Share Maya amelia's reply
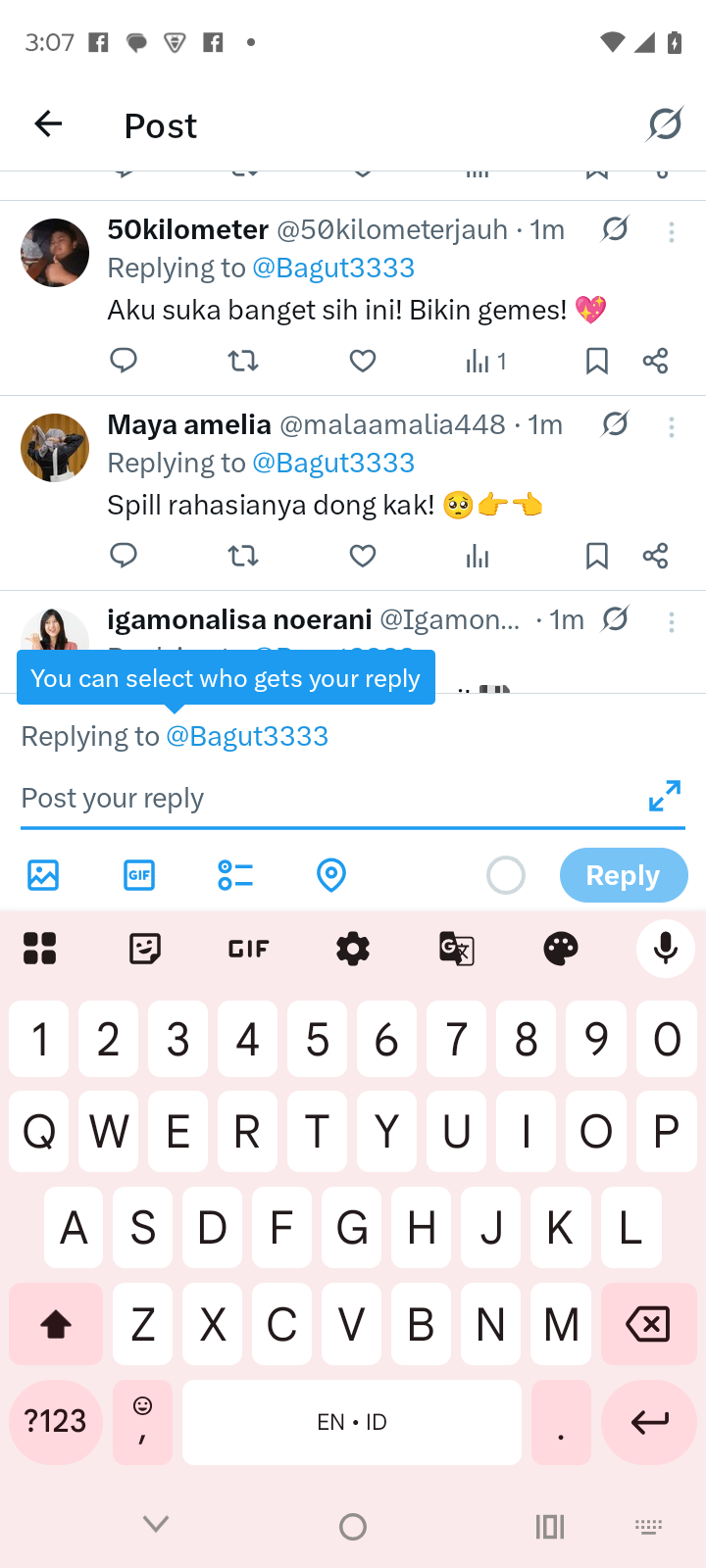The width and height of the screenshot is (706, 1568). [x=655, y=557]
